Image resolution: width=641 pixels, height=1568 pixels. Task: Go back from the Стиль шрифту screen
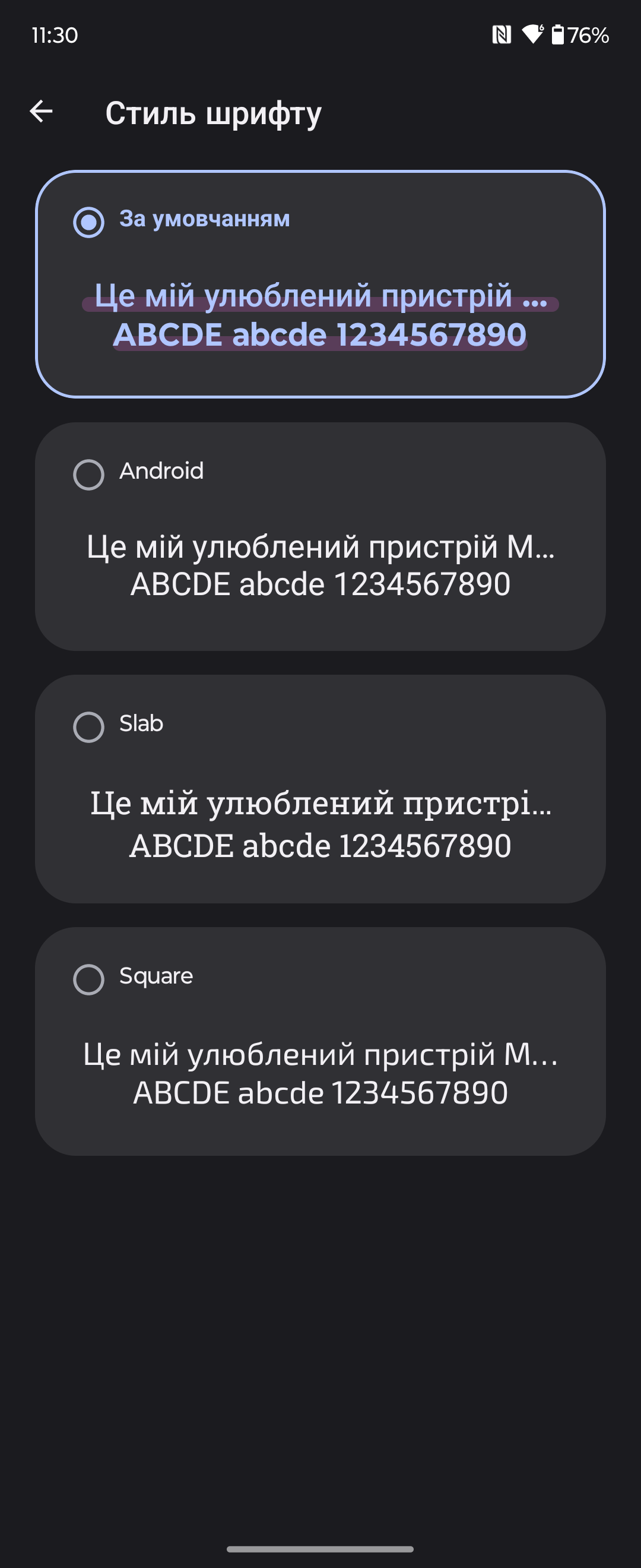42,112
